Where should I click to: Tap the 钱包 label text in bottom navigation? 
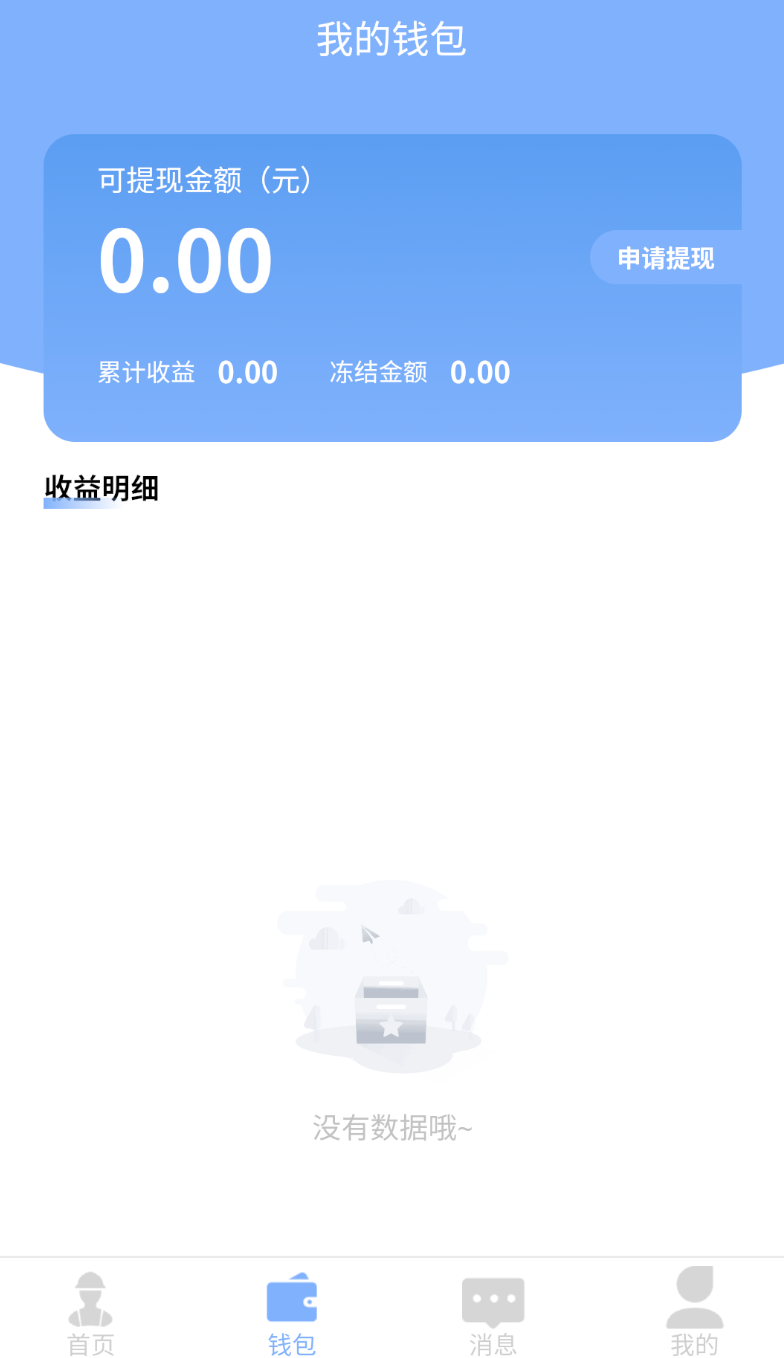pos(292,1345)
